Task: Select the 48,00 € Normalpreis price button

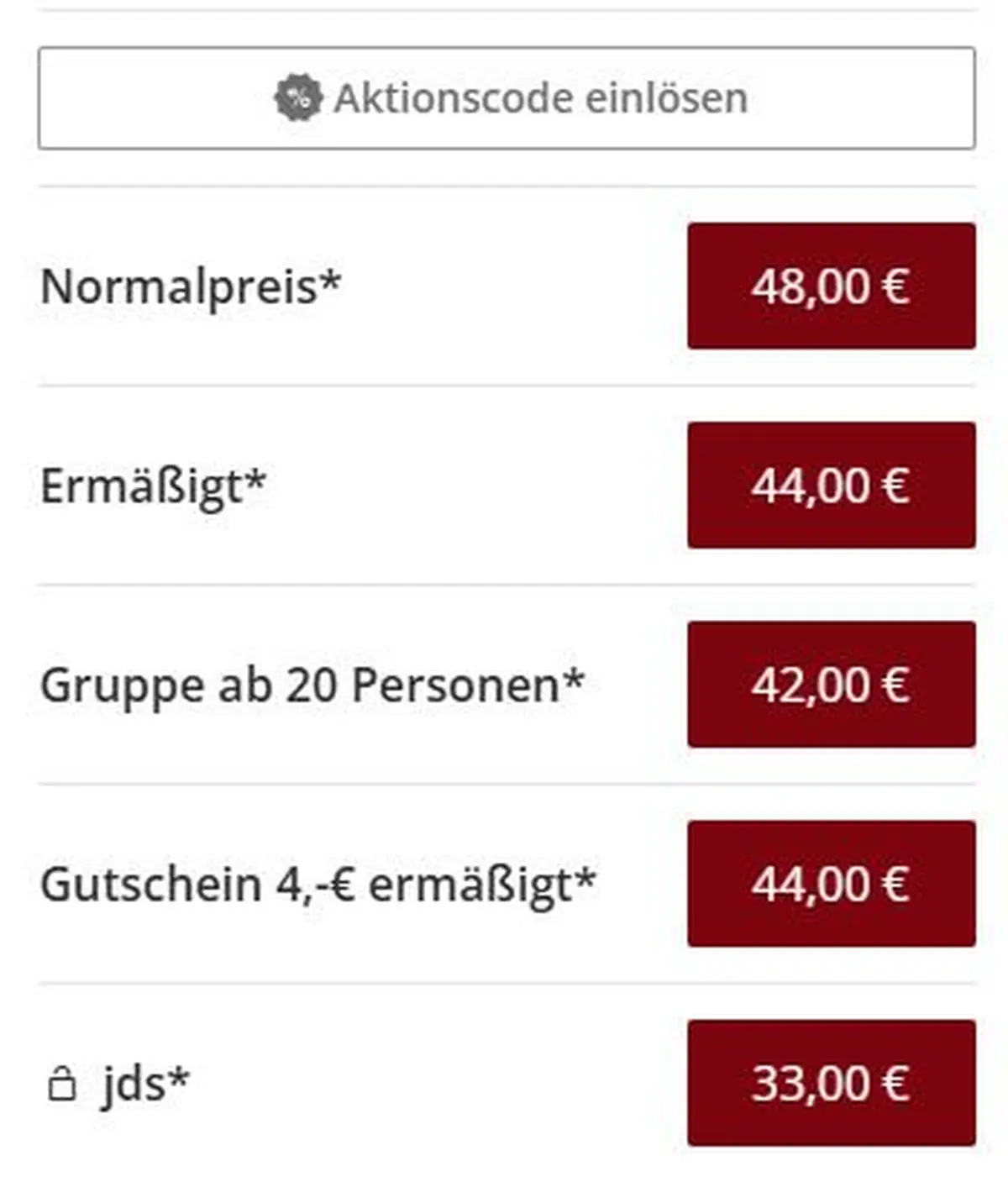Action: (x=832, y=286)
